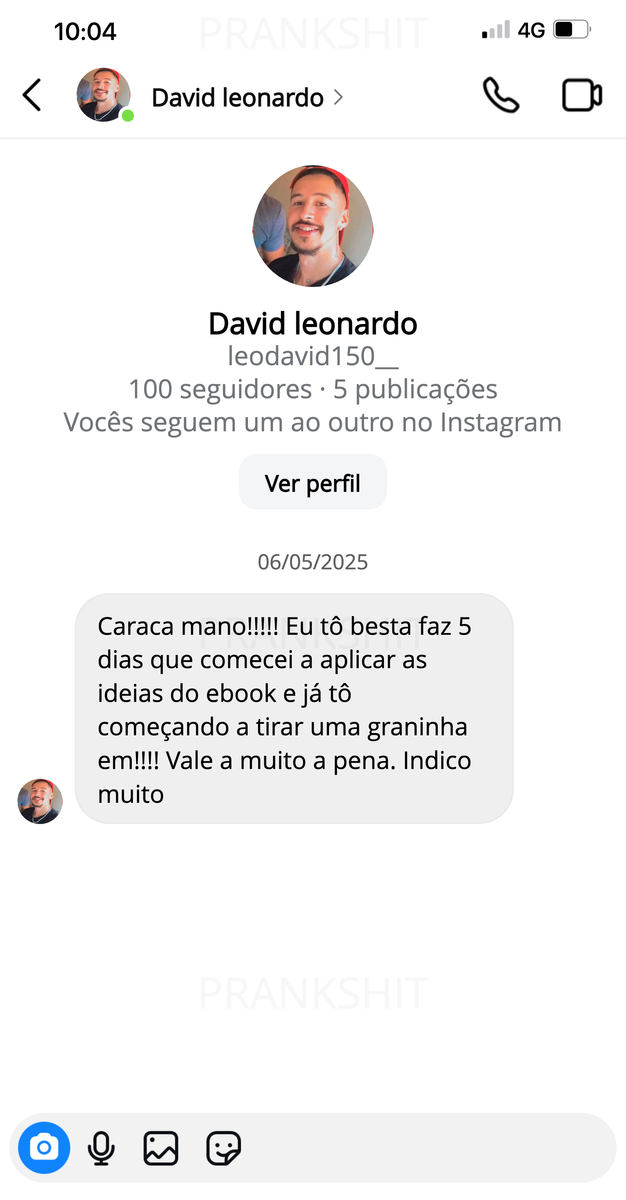This screenshot has width=626, height=1200.
Task: Attach a photo from the gallery
Action: (x=160, y=1147)
